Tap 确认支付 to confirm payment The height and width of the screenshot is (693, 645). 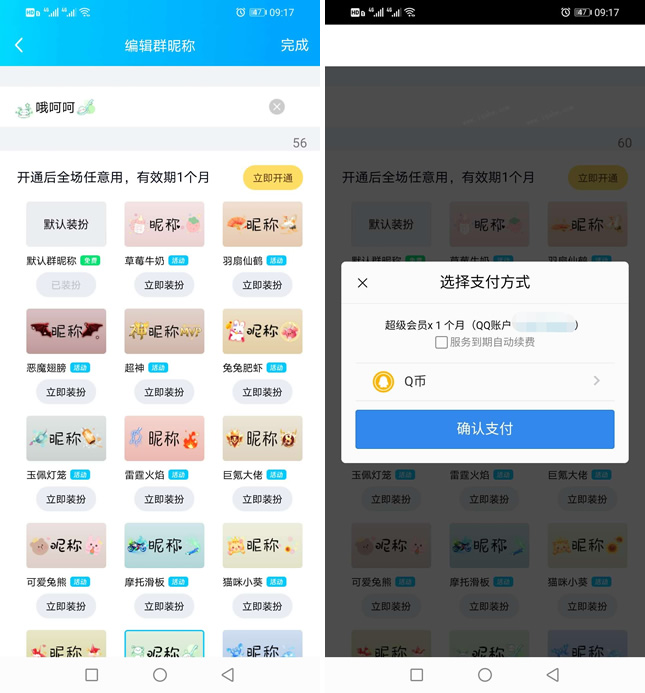click(x=485, y=429)
